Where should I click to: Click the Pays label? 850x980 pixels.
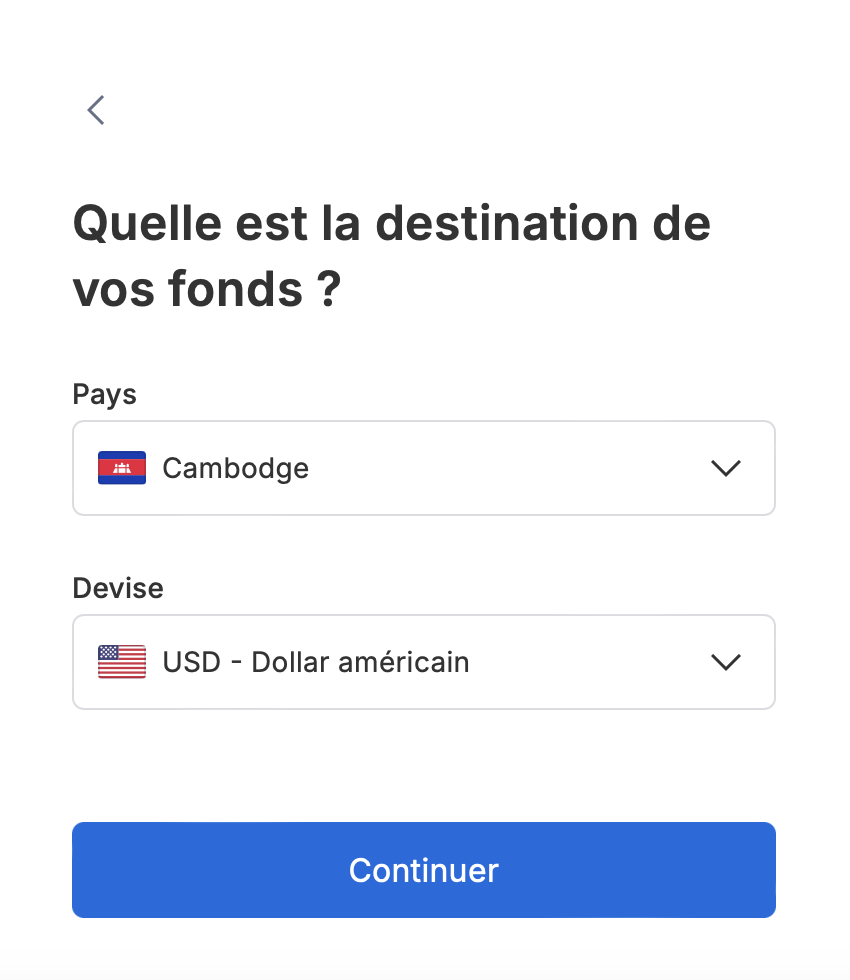point(104,394)
